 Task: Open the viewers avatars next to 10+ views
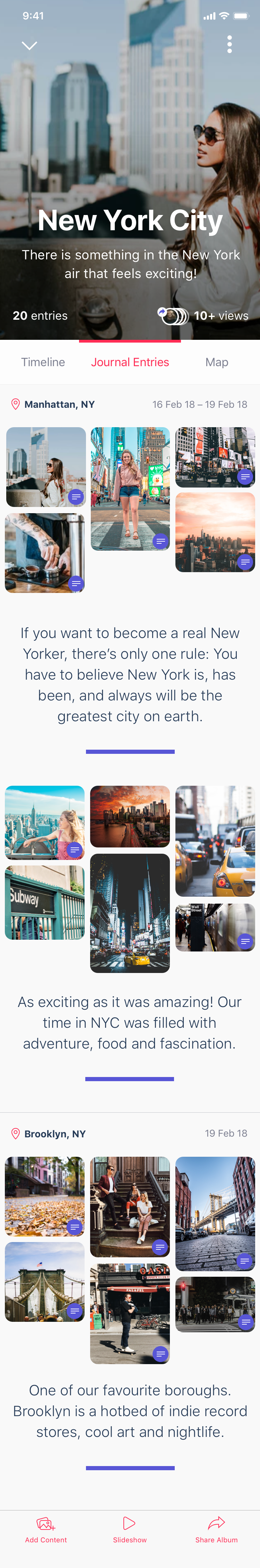(x=173, y=315)
